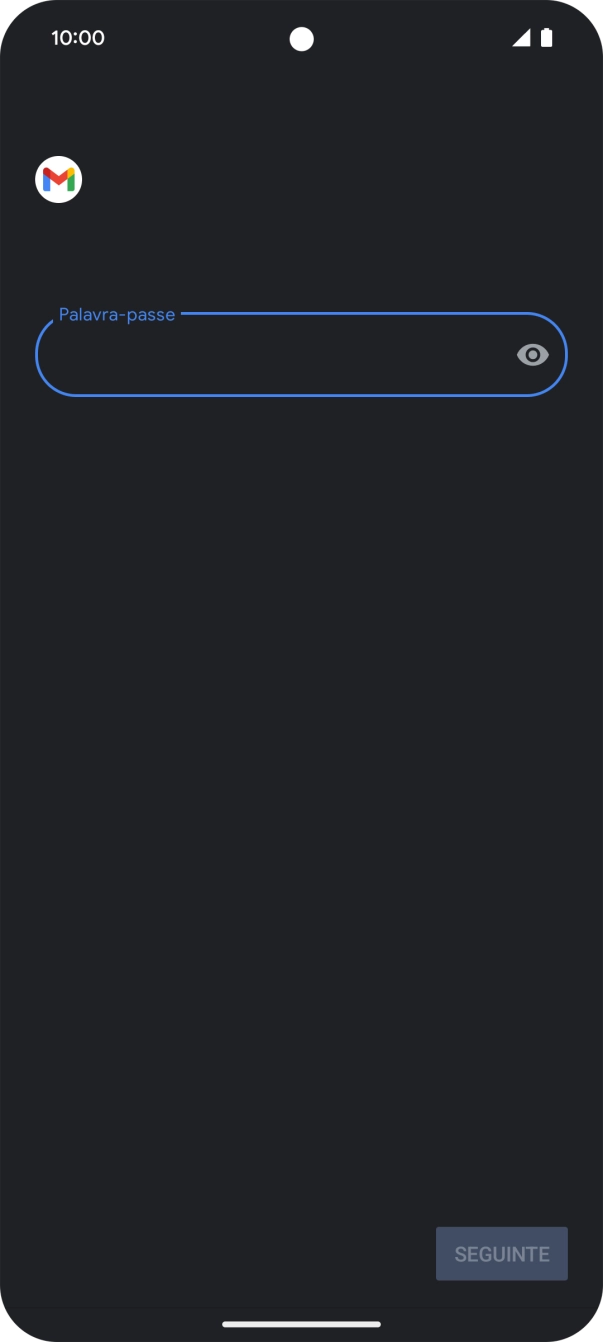The width and height of the screenshot is (603, 1342).
Task: Tap the SEGUINTE button
Action: pos(501,1253)
